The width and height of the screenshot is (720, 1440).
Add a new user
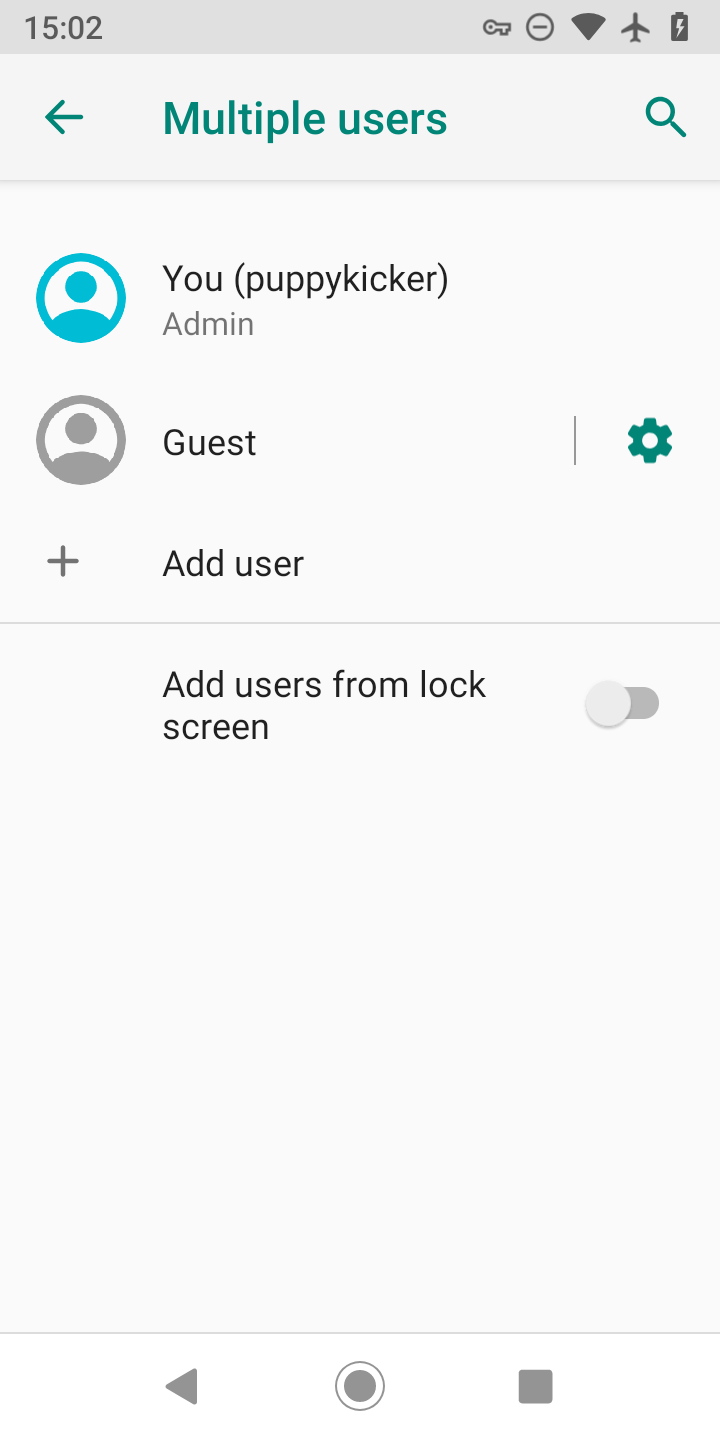(x=233, y=563)
